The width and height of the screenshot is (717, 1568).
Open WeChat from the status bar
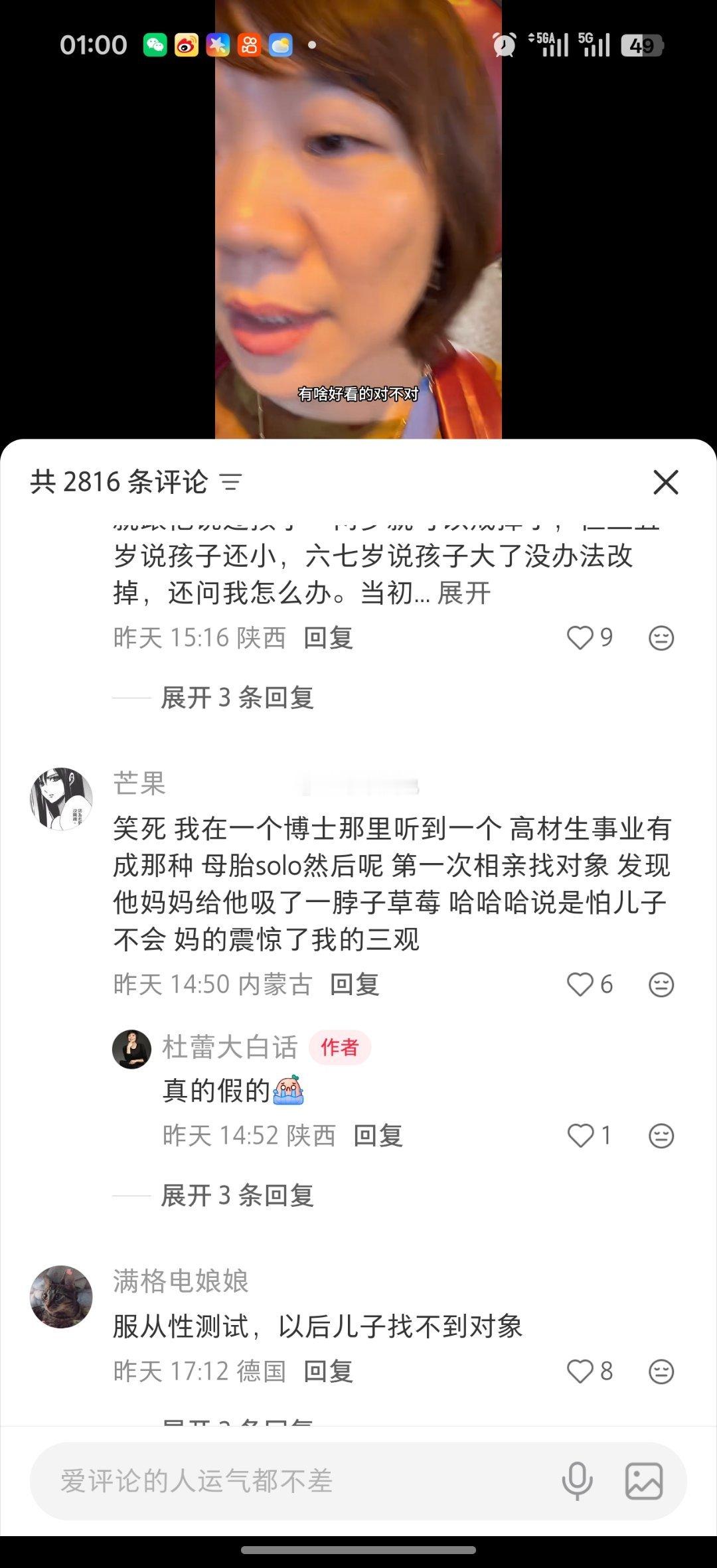coord(155,45)
